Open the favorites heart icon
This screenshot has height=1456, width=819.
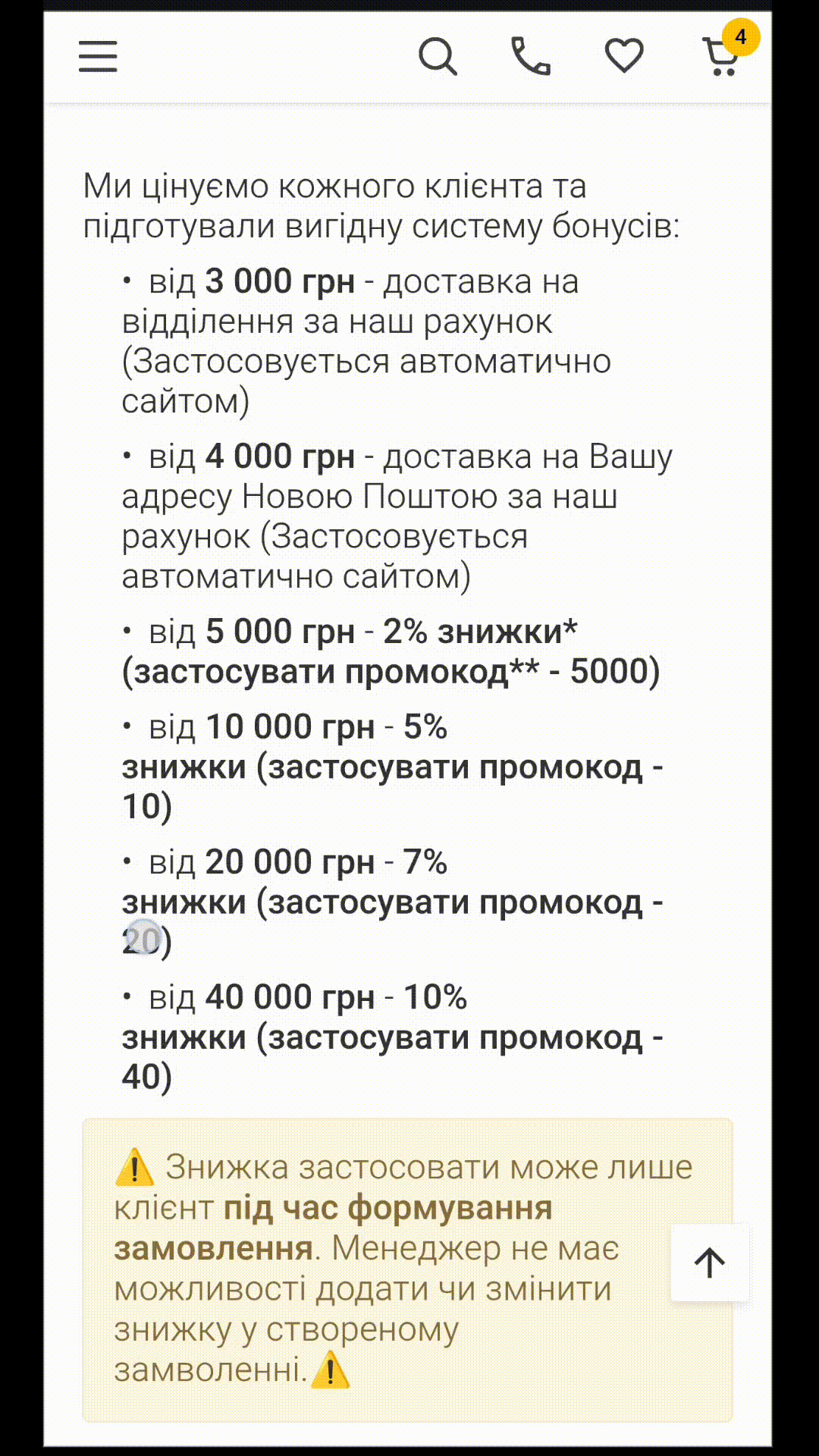click(624, 56)
